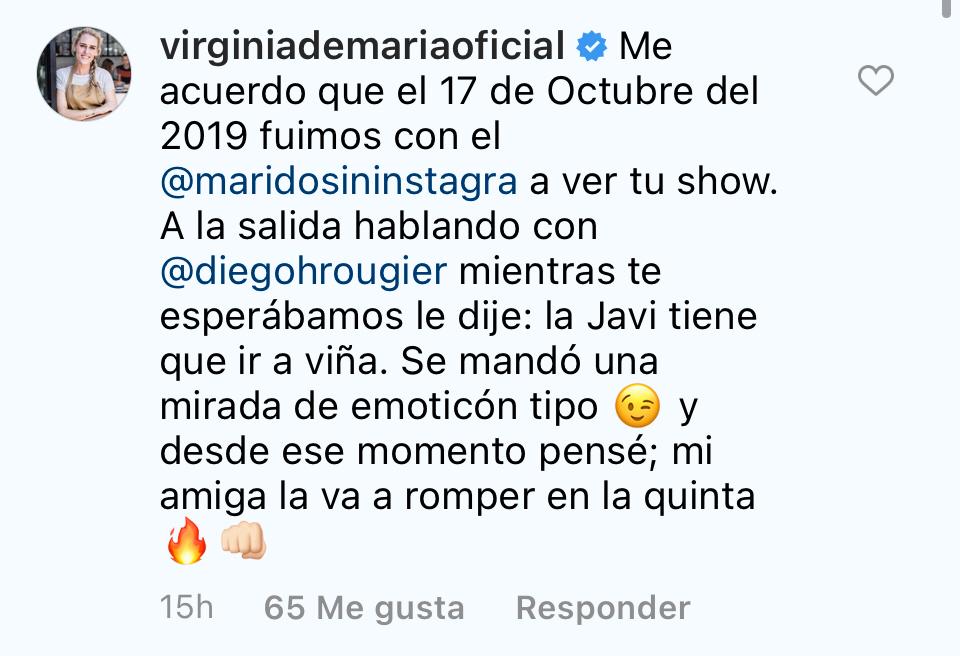
Task: View the 65 Me gusta likes list
Action: [x=364, y=607]
